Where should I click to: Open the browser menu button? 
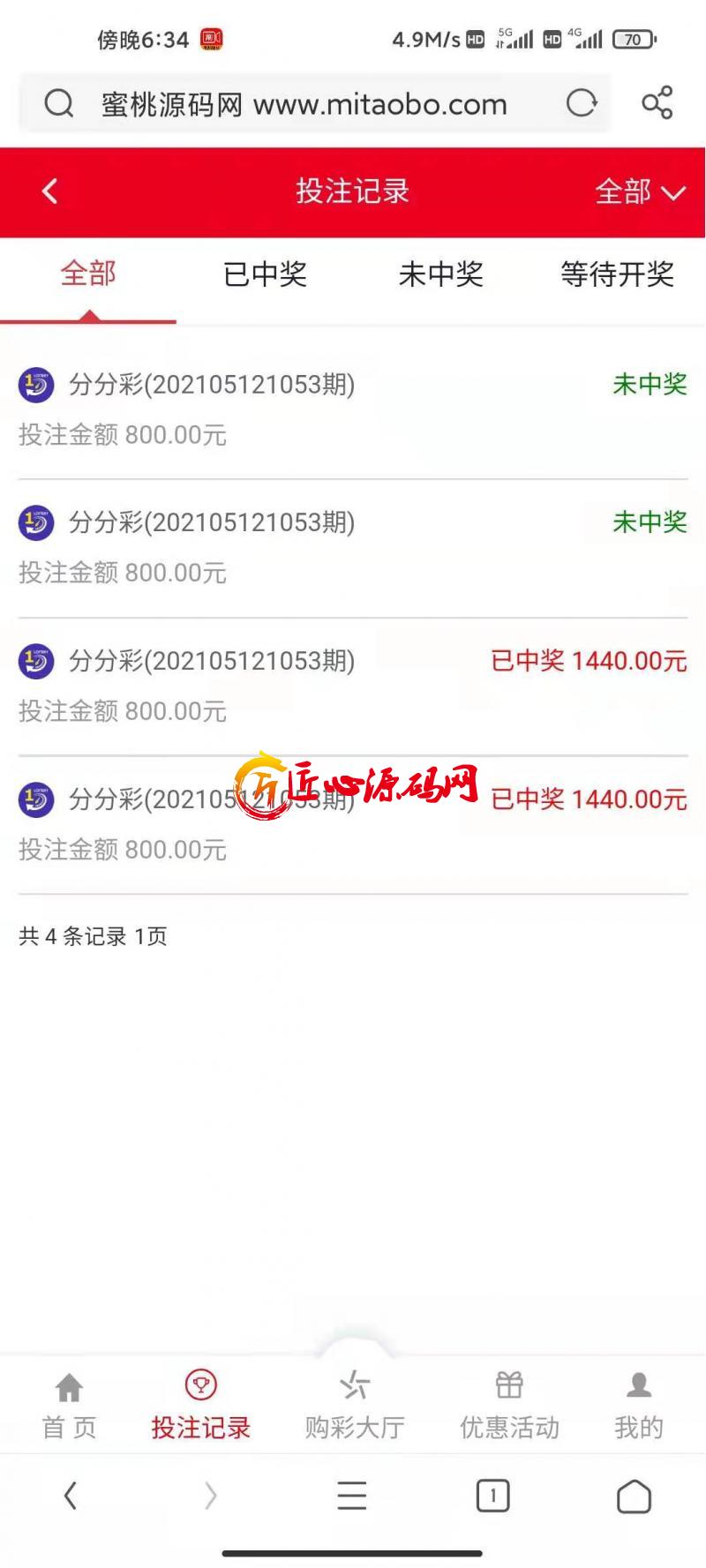(x=351, y=1496)
